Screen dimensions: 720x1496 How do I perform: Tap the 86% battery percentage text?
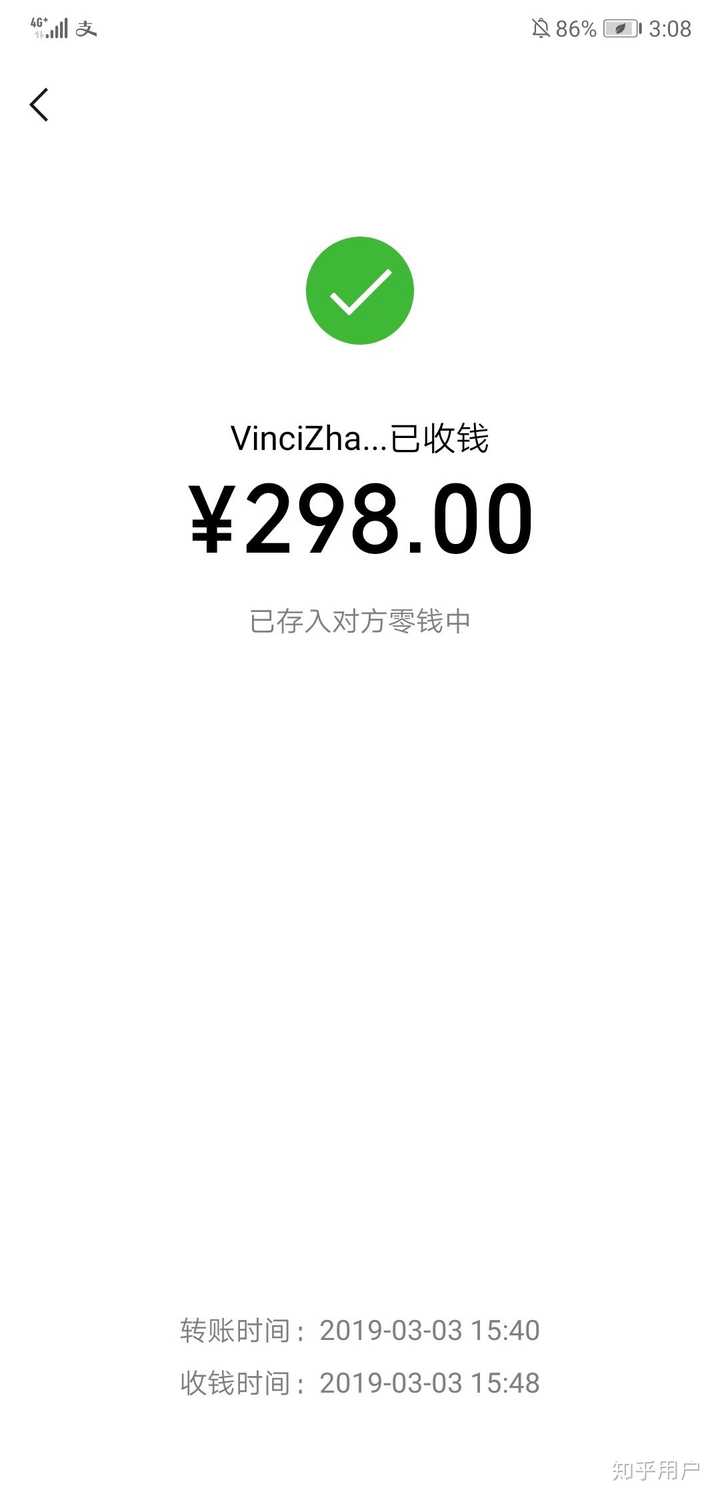coord(575,28)
